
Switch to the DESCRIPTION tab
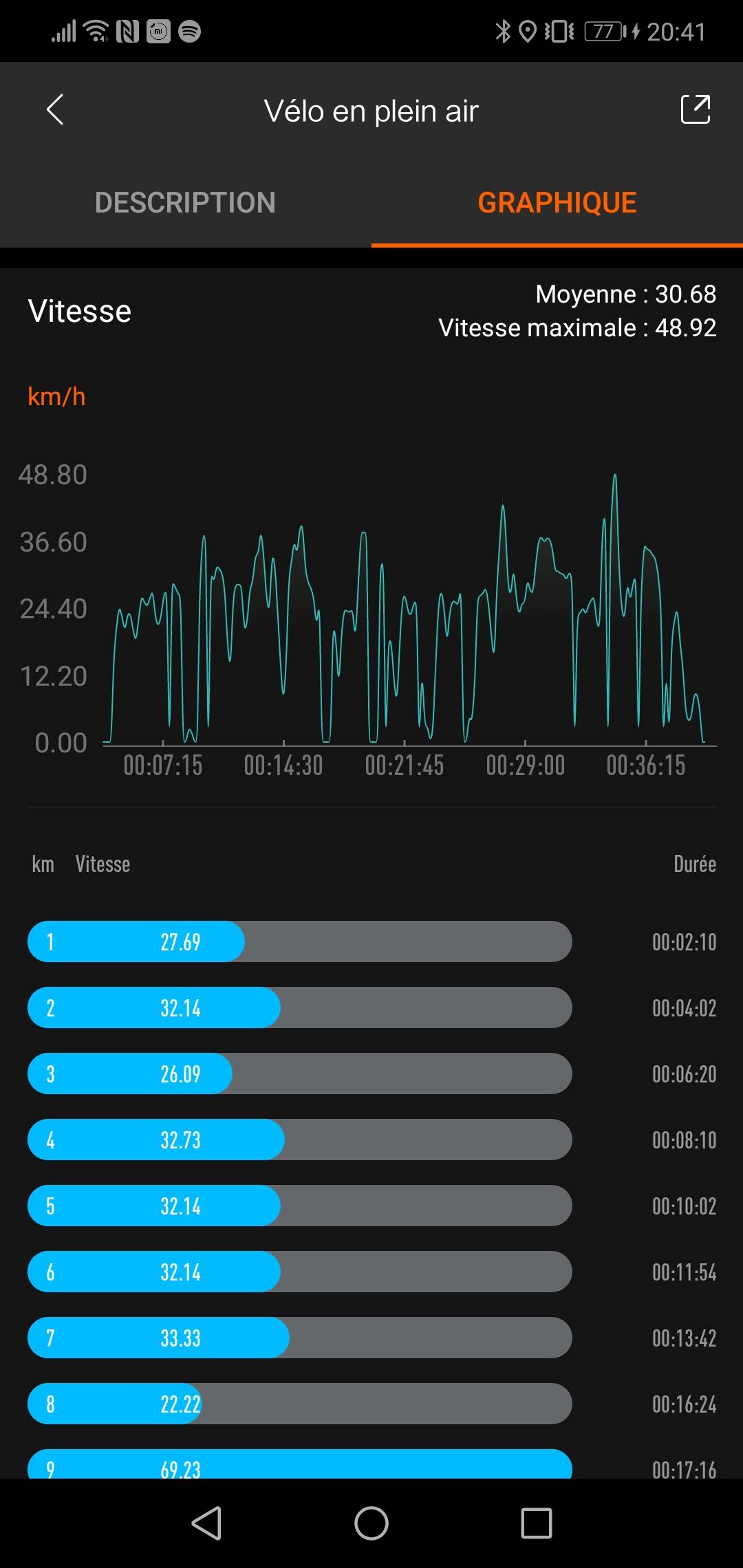(x=185, y=203)
